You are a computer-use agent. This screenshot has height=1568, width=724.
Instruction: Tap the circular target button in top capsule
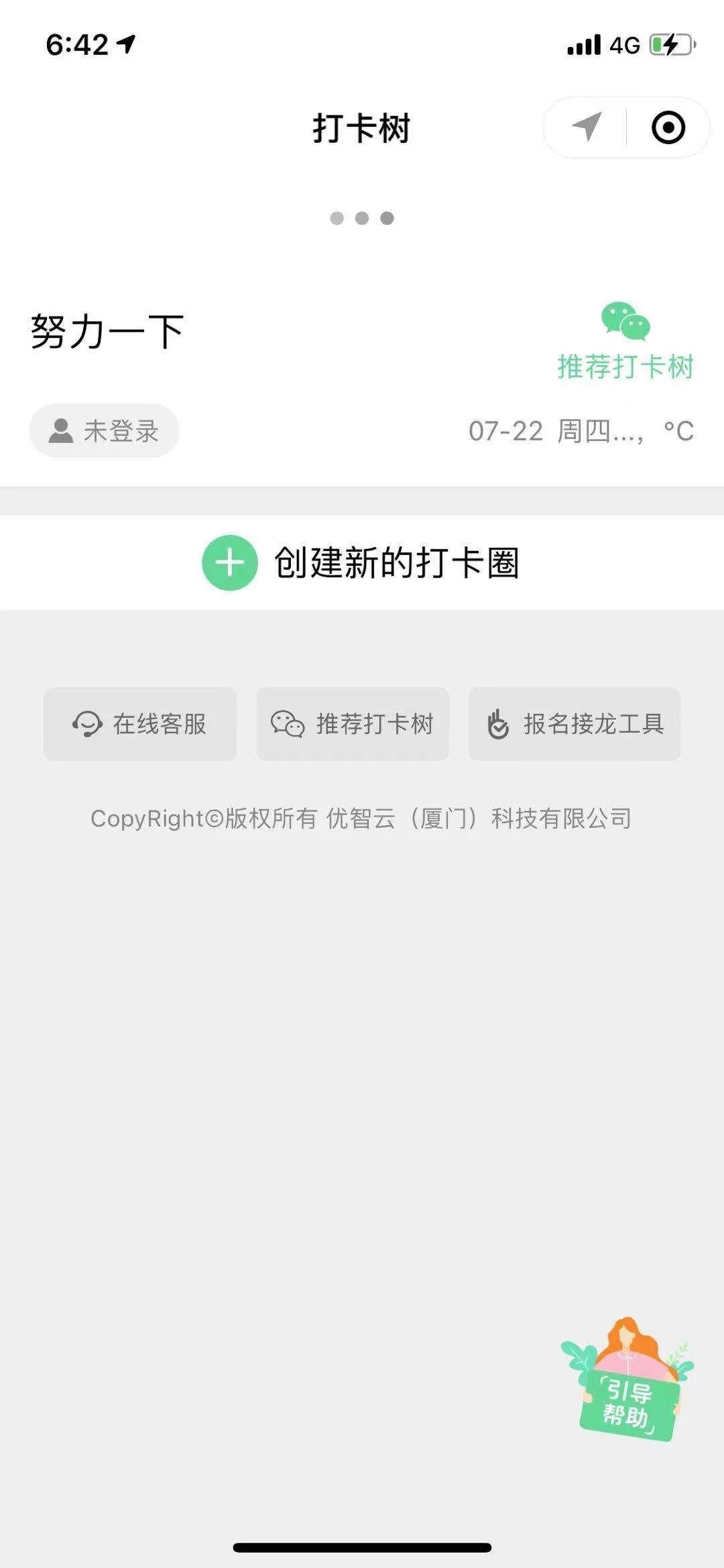click(x=668, y=127)
